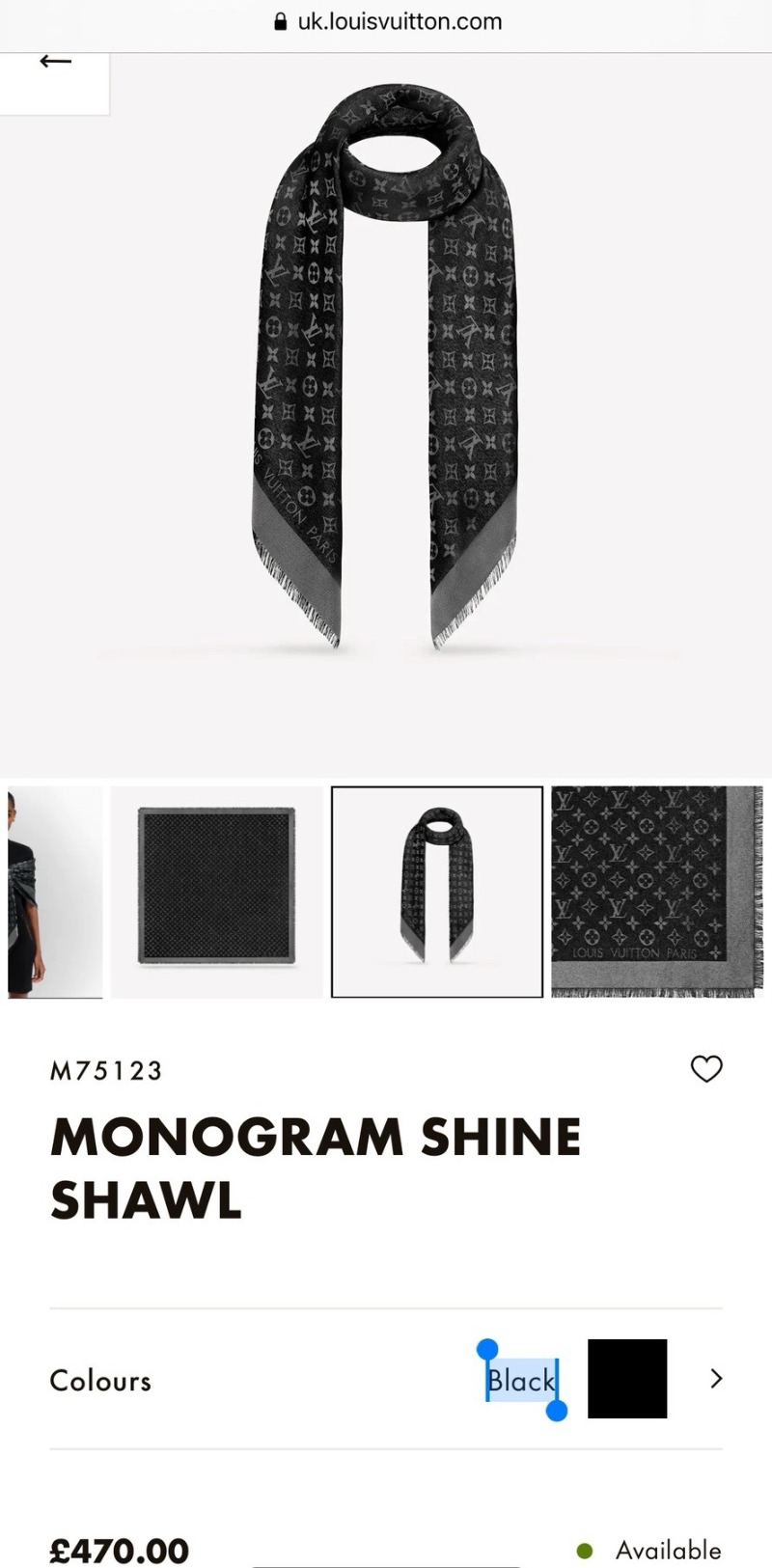Enlarge the main shawl product image
Screen dimensions: 772x1568
pos(386,367)
